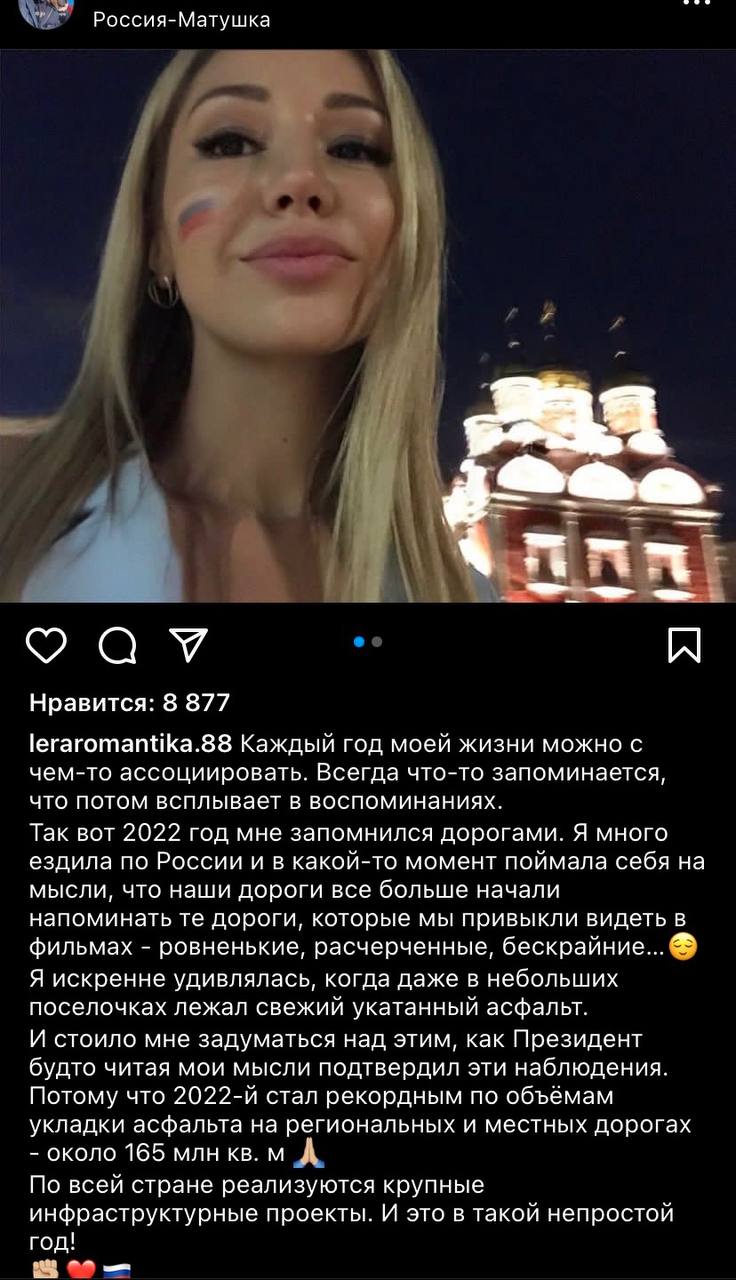Viewport: 736px width, 1280px height.
Task: Tap the carousel page indicator dots
Action: pos(368,642)
